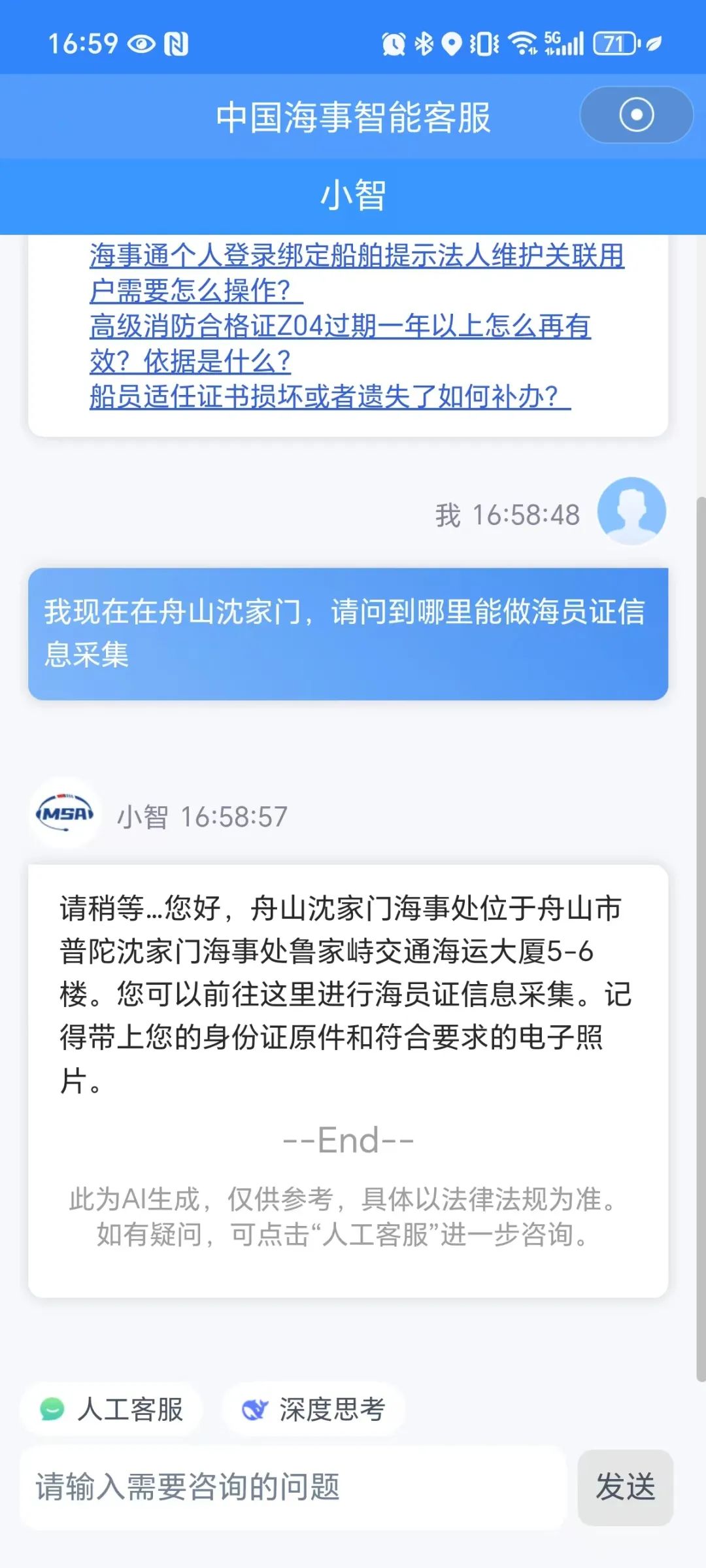Enable 深度思考 deep thinking mode
The width and height of the screenshot is (706, 1568).
pyautogui.click(x=314, y=1409)
